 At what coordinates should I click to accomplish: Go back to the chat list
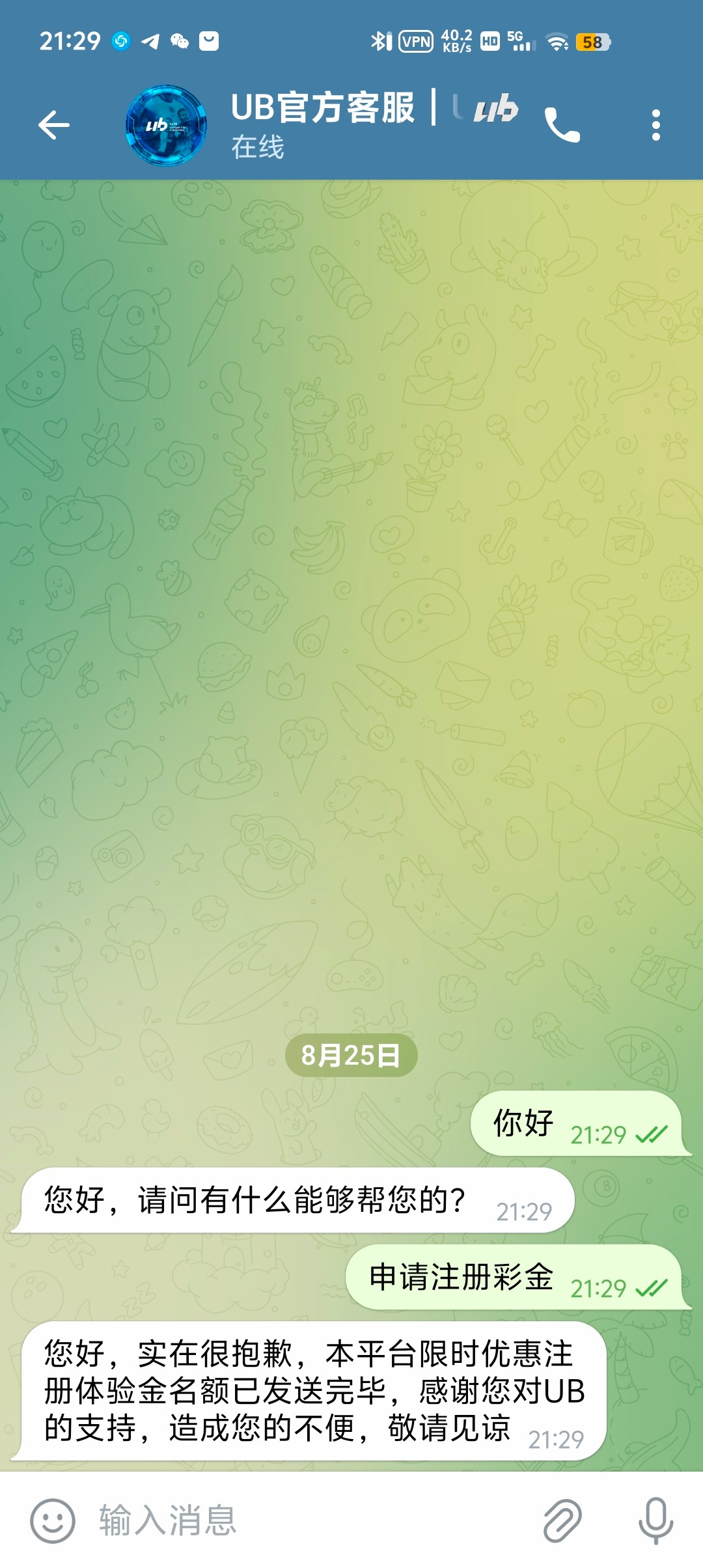(53, 125)
